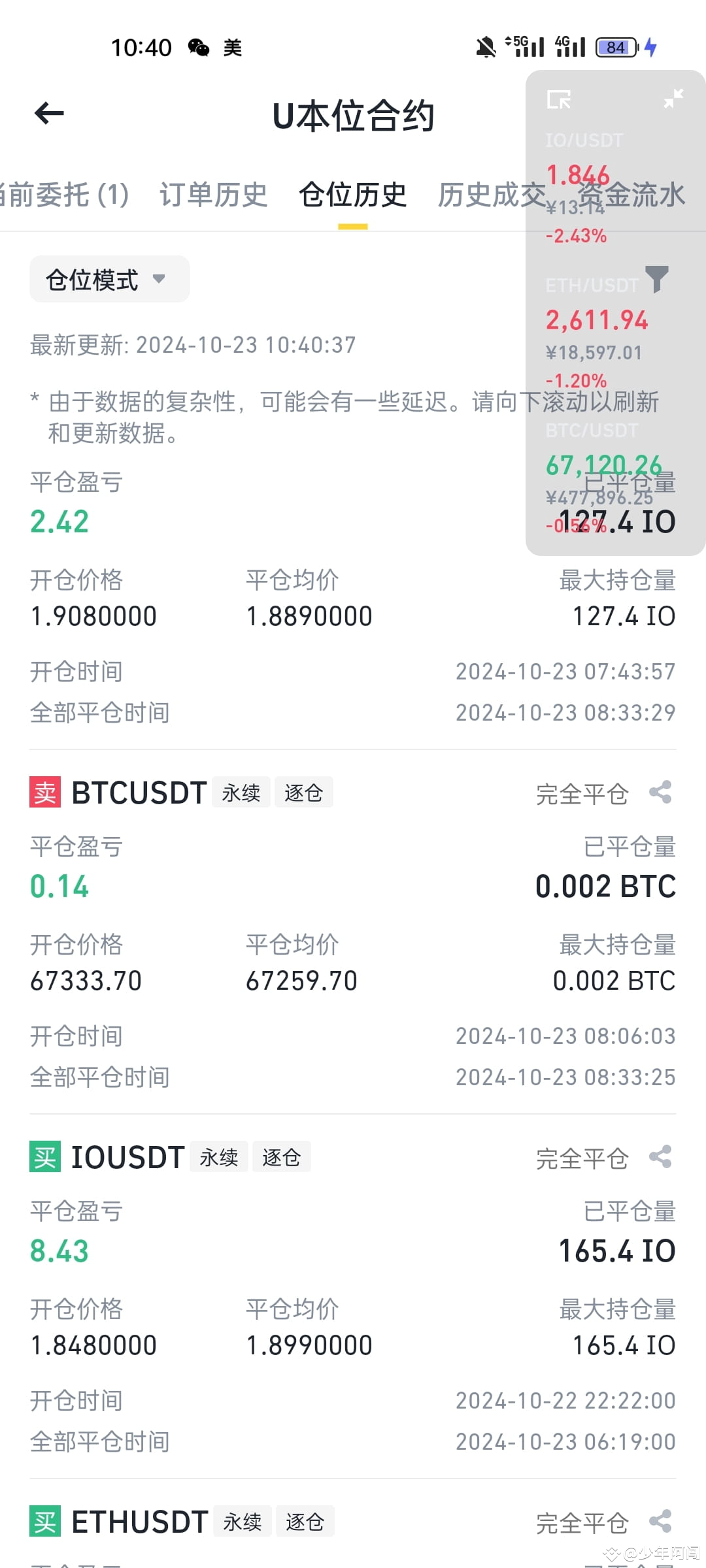
Task: Expand the 仓位模式 dropdown
Action: click(x=110, y=280)
